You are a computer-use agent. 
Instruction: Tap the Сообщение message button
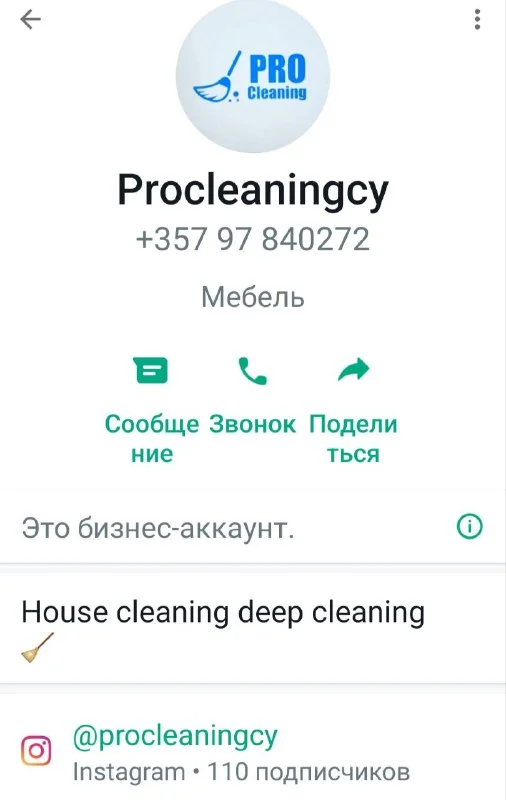pos(152,410)
